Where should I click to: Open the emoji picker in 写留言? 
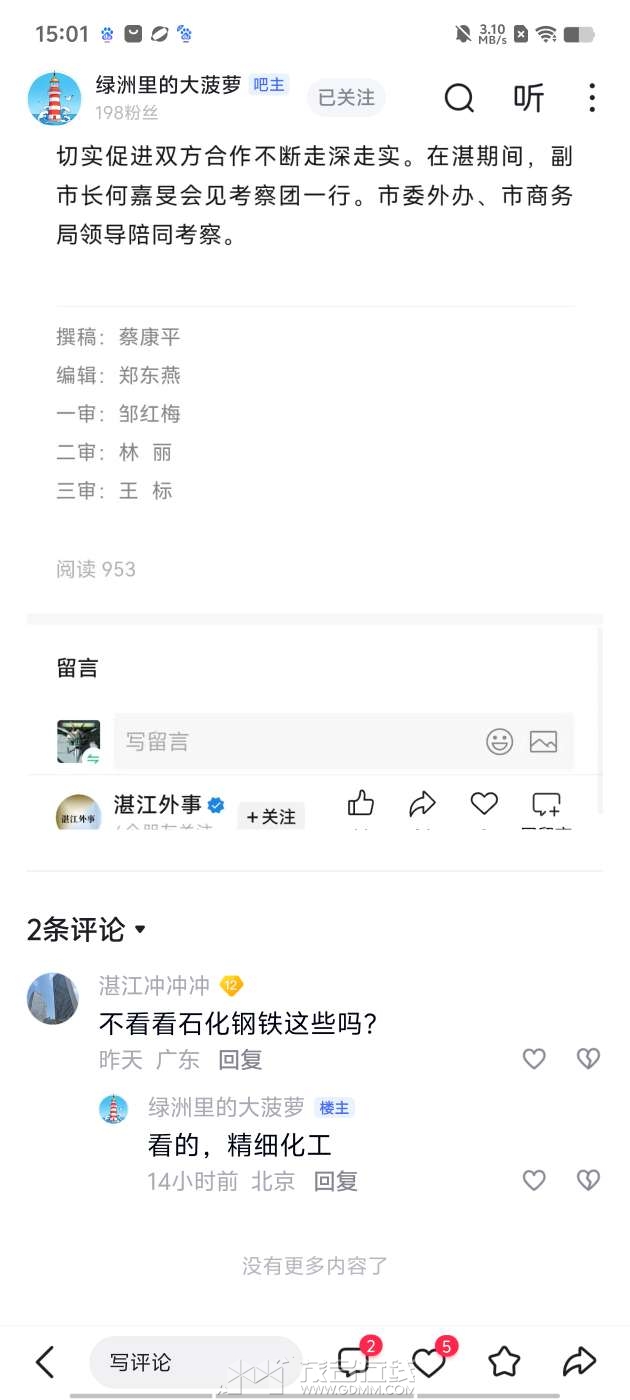click(x=500, y=741)
